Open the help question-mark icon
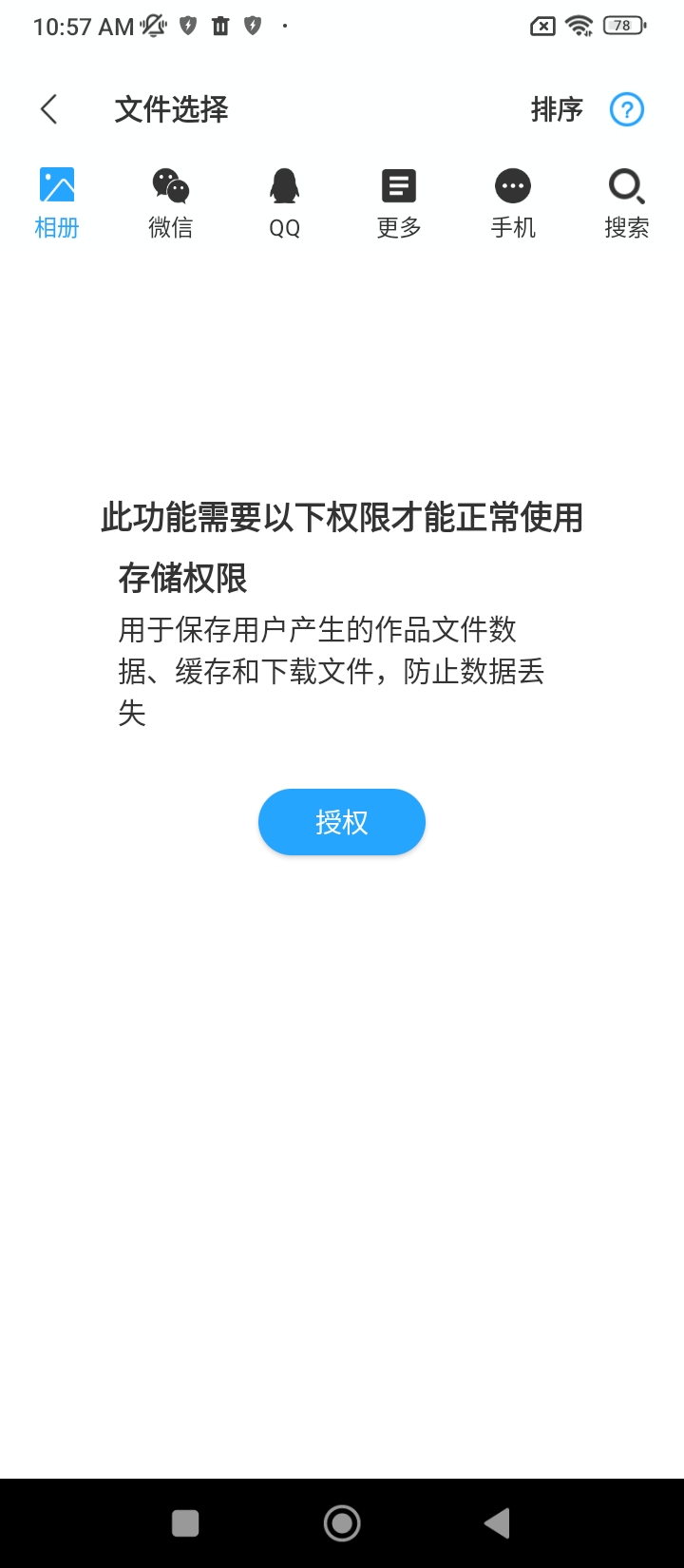Screen dimensions: 684x1568 [627, 109]
